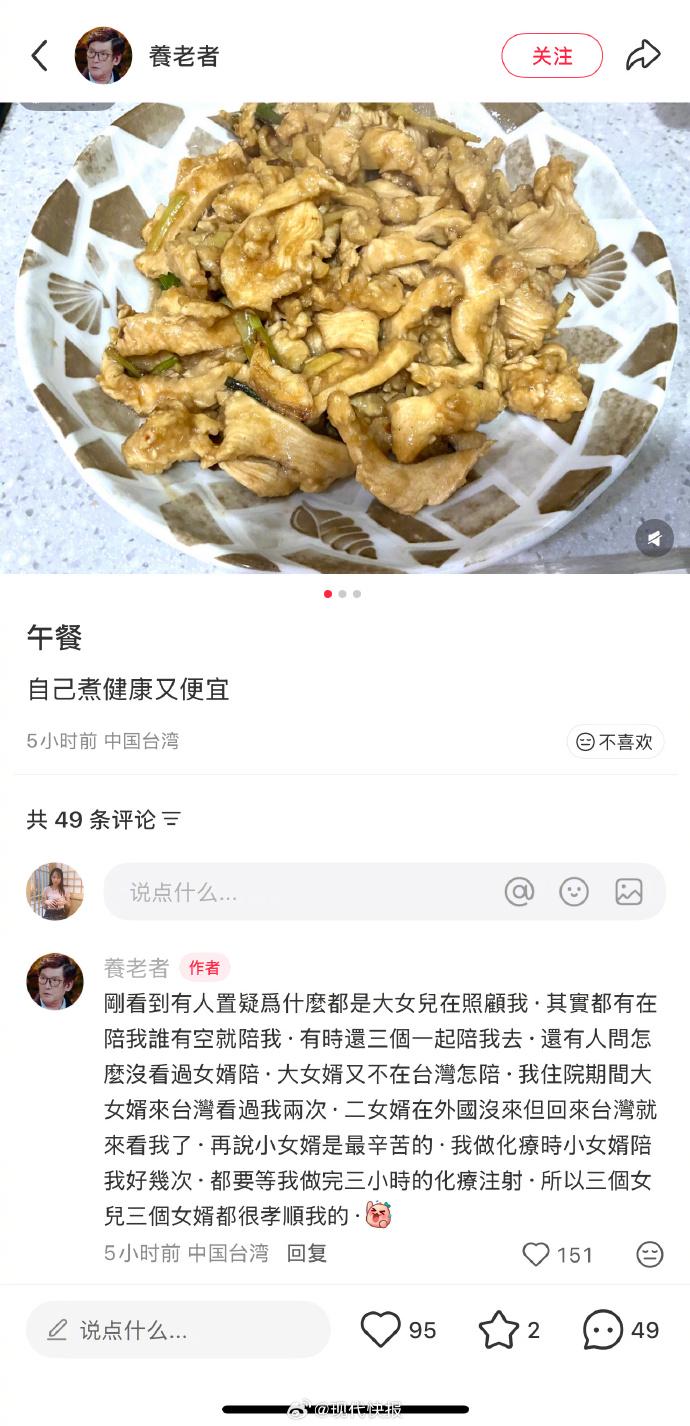Save the post with the star icon
The height and width of the screenshot is (1426, 690).
pyautogui.click(x=498, y=1330)
